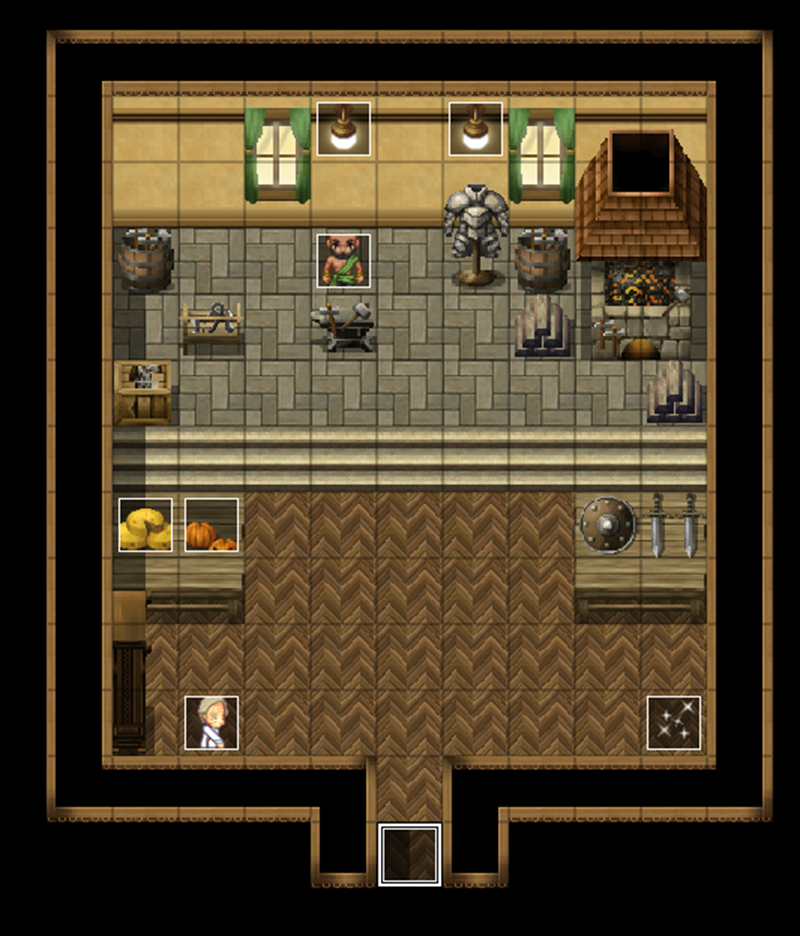The height and width of the screenshot is (936, 800).
Task: Select the left ceiling lamp event
Action: (x=343, y=128)
